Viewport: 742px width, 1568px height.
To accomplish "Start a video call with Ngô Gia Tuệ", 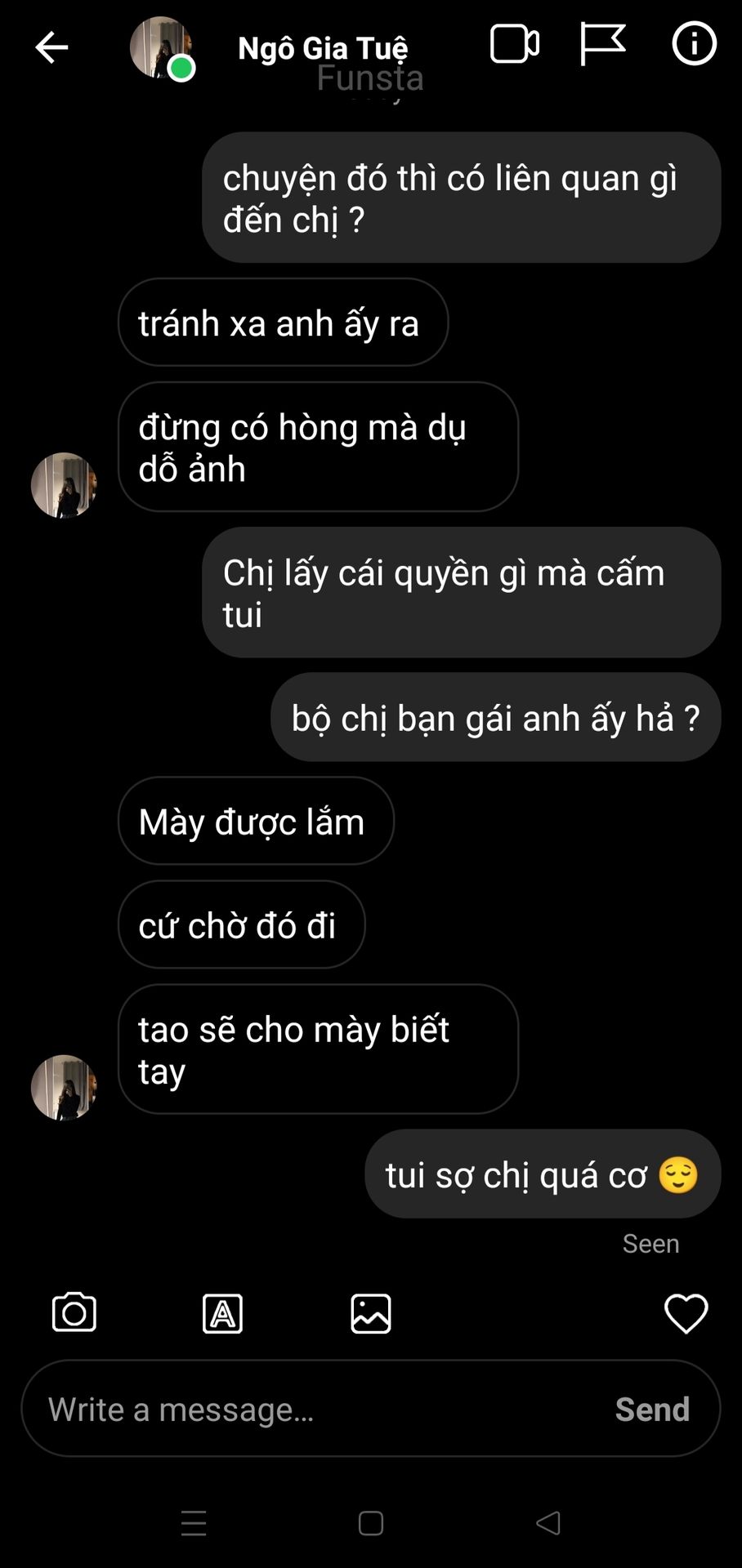I will [515, 44].
